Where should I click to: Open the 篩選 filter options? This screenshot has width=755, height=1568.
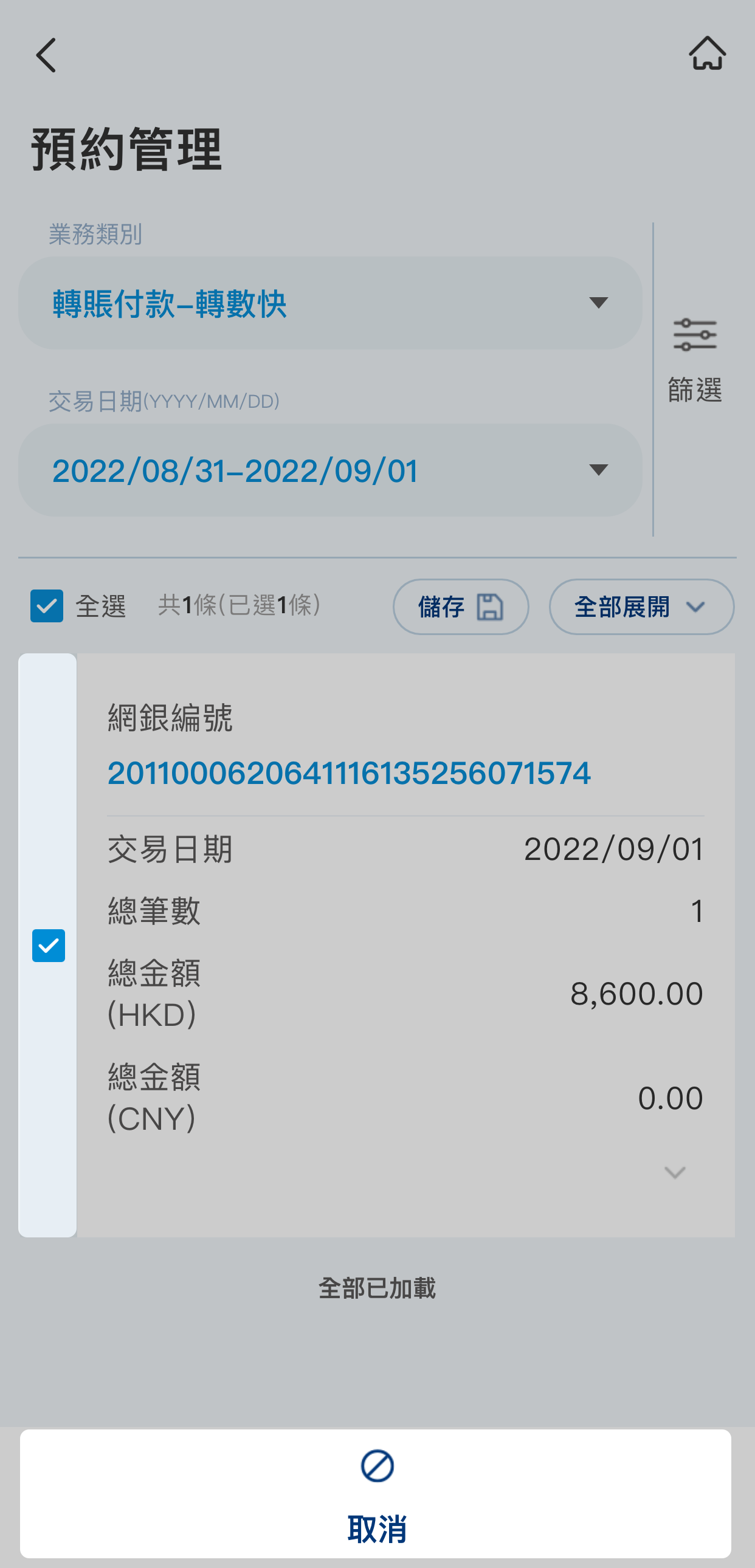pyautogui.click(x=695, y=360)
